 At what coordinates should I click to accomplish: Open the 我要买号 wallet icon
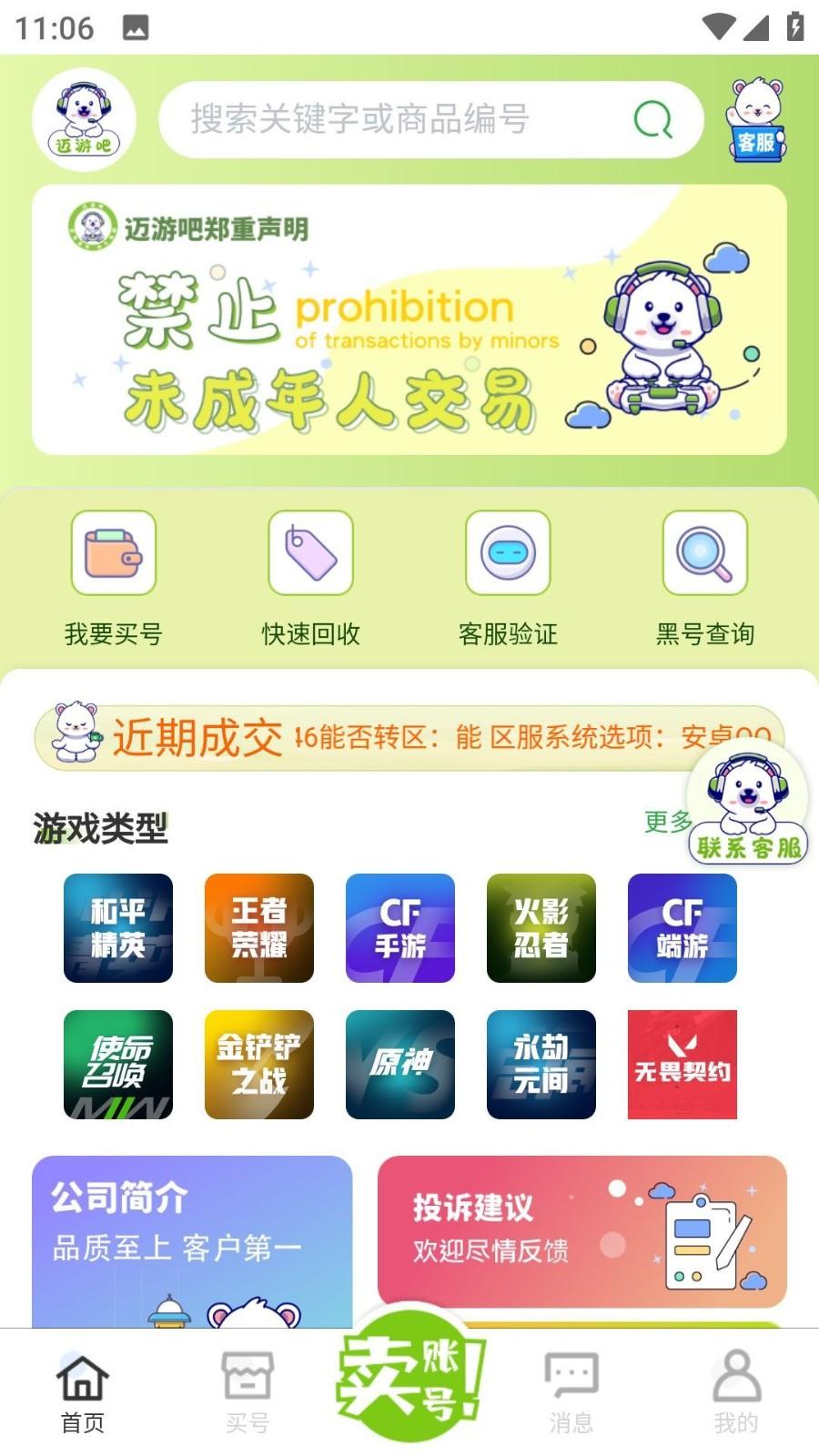(111, 552)
